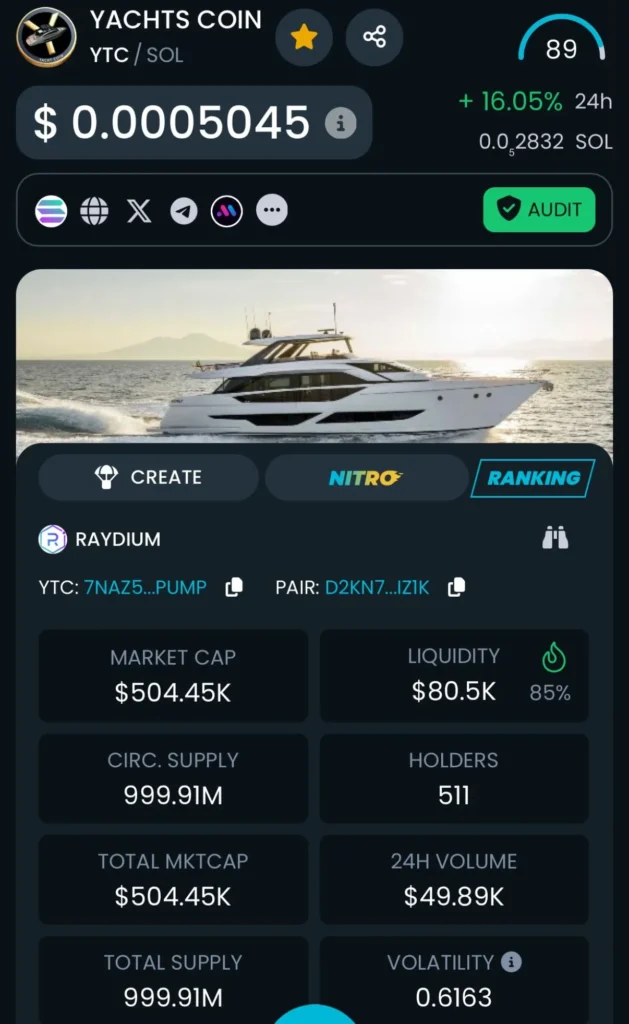629x1024 pixels.
Task: Open the pair link D2KN7...IZ1K
Action: point(377,588)
